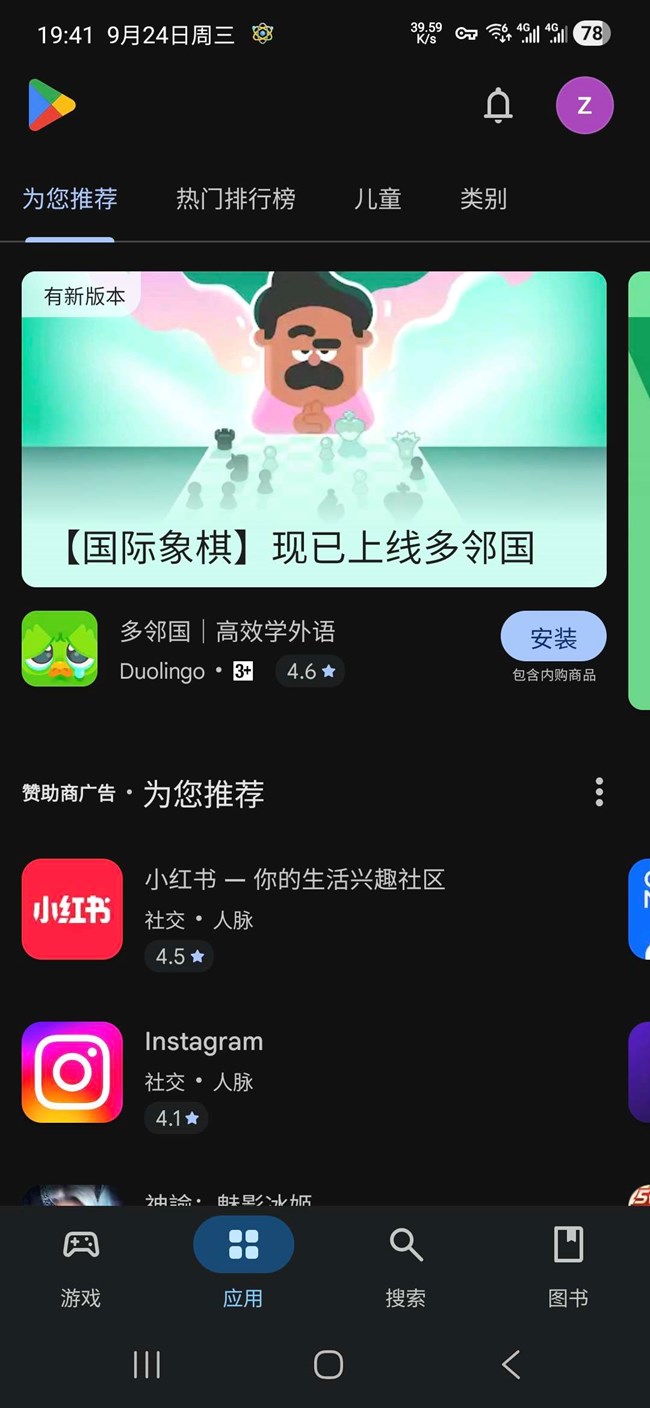Screen dimensions: 650x1408
Task: Switch to the 热门排行榜 tab
Action: (x=235, y=199)
